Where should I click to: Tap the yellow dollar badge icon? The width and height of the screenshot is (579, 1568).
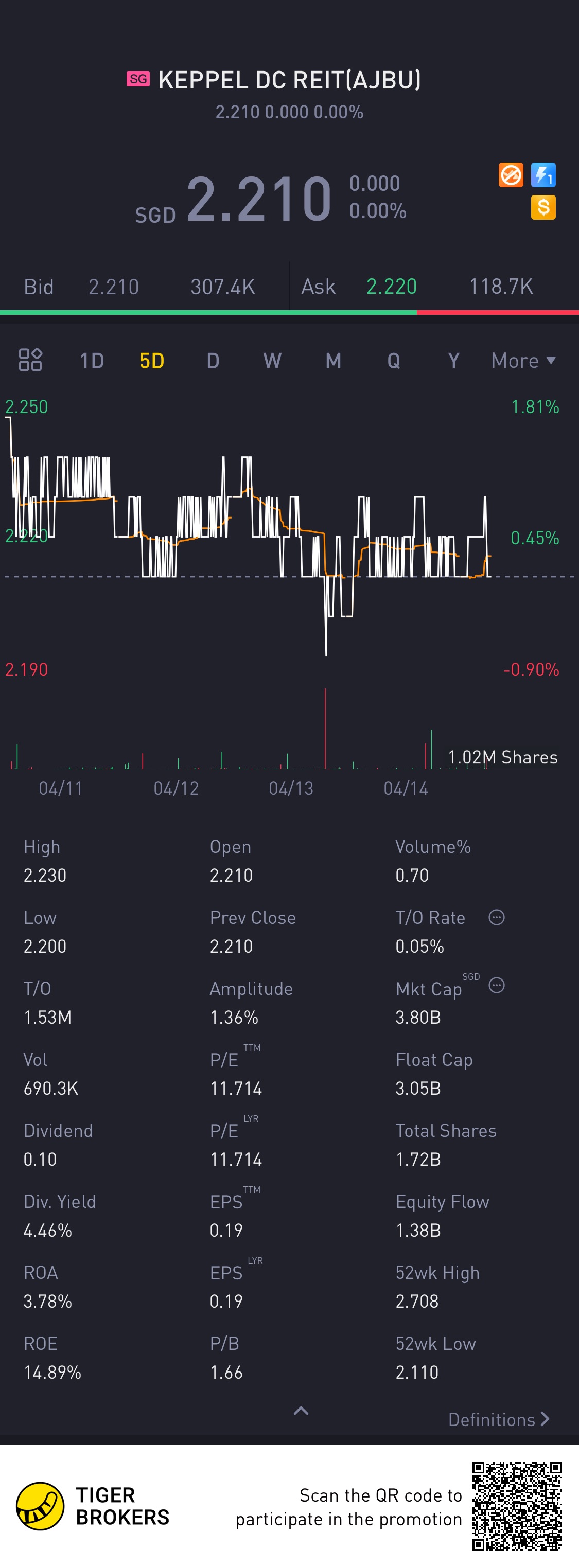[543, 207]
